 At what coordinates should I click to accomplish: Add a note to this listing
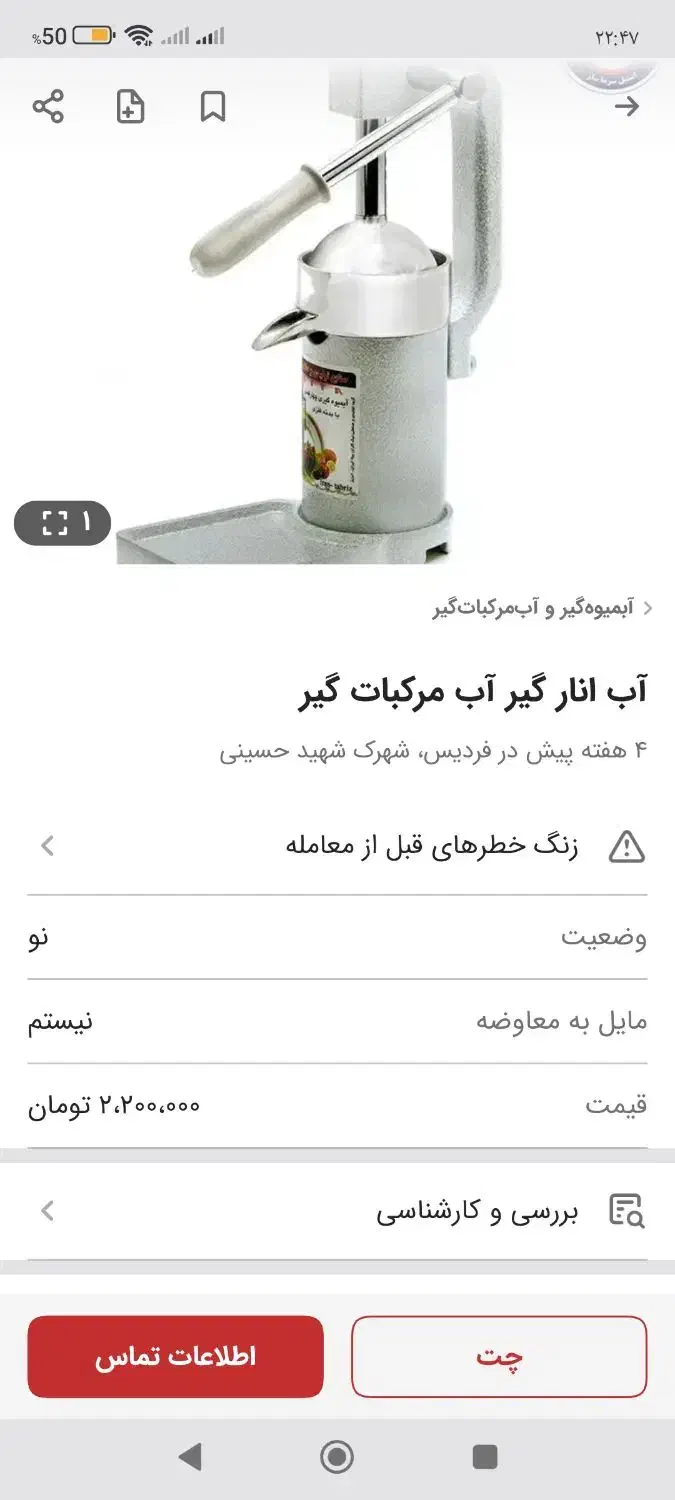(130, 106)
